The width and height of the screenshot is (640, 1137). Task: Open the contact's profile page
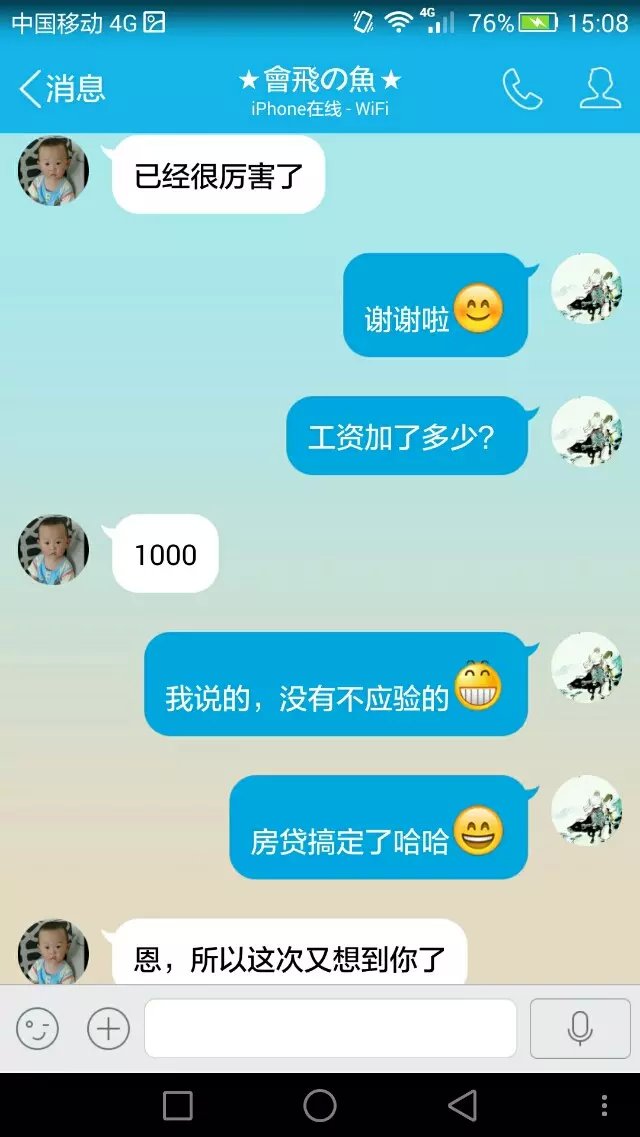click(x=600, y=89)
